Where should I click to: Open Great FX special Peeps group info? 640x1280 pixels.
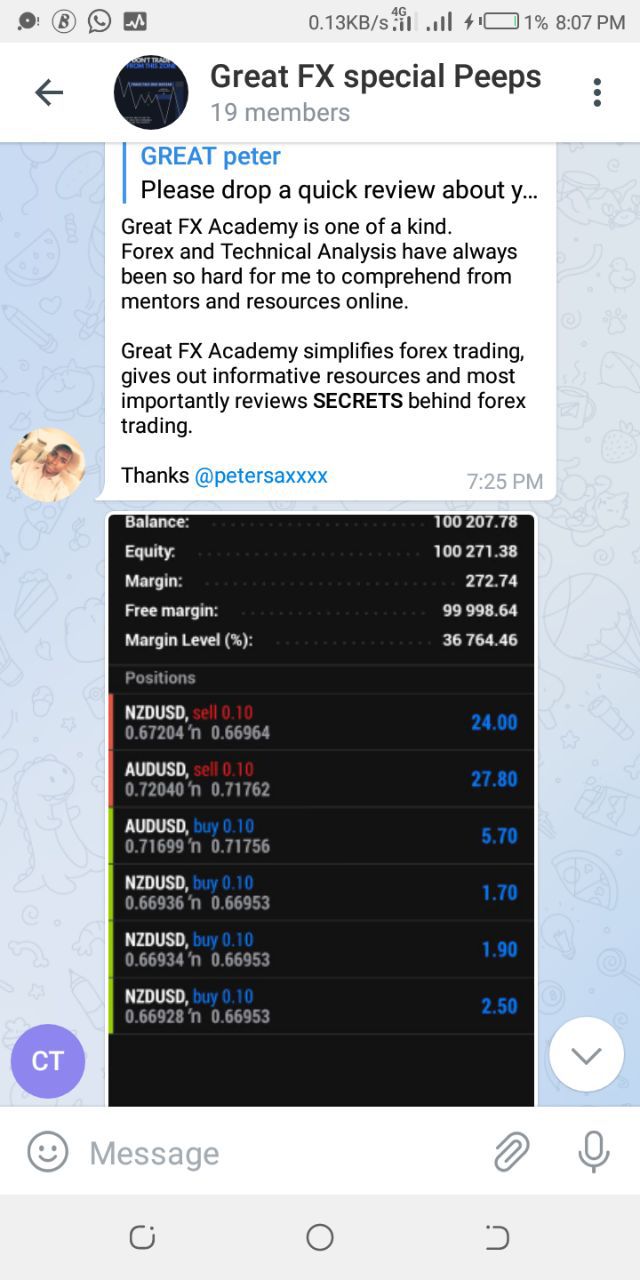(375, 91)
